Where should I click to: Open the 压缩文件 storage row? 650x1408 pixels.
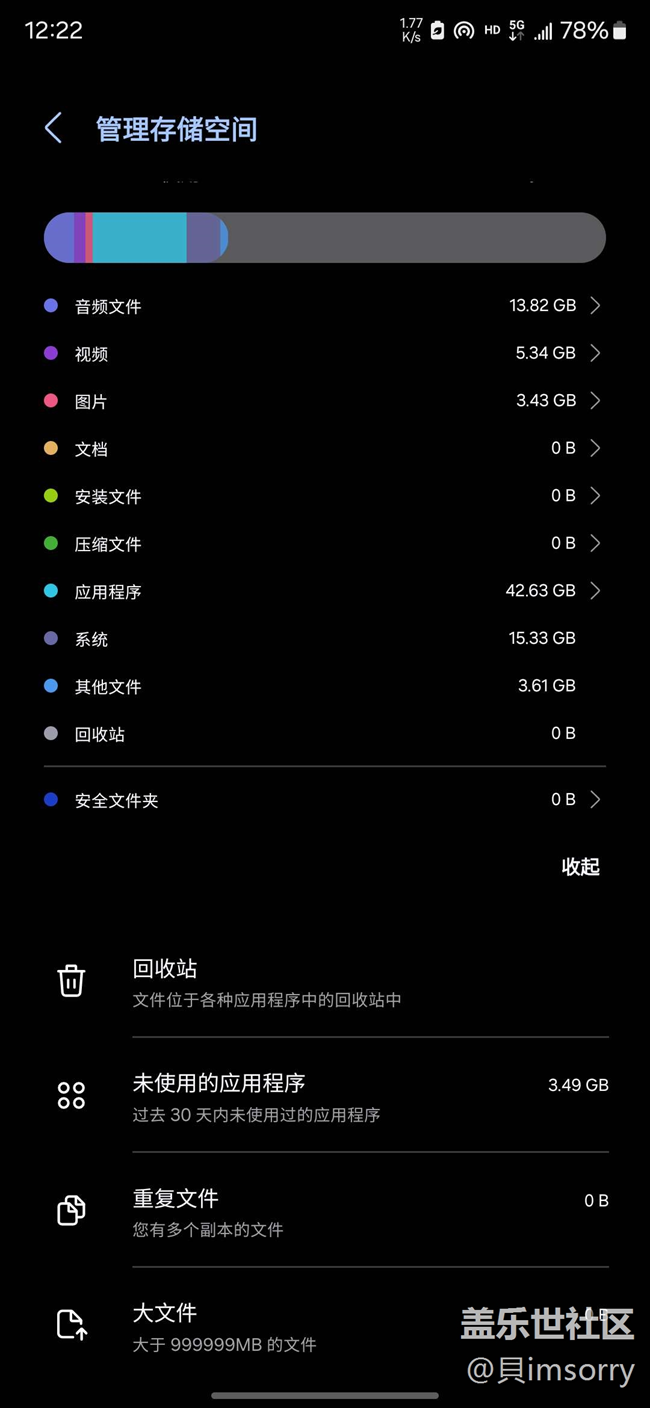[x=325, y=543]
